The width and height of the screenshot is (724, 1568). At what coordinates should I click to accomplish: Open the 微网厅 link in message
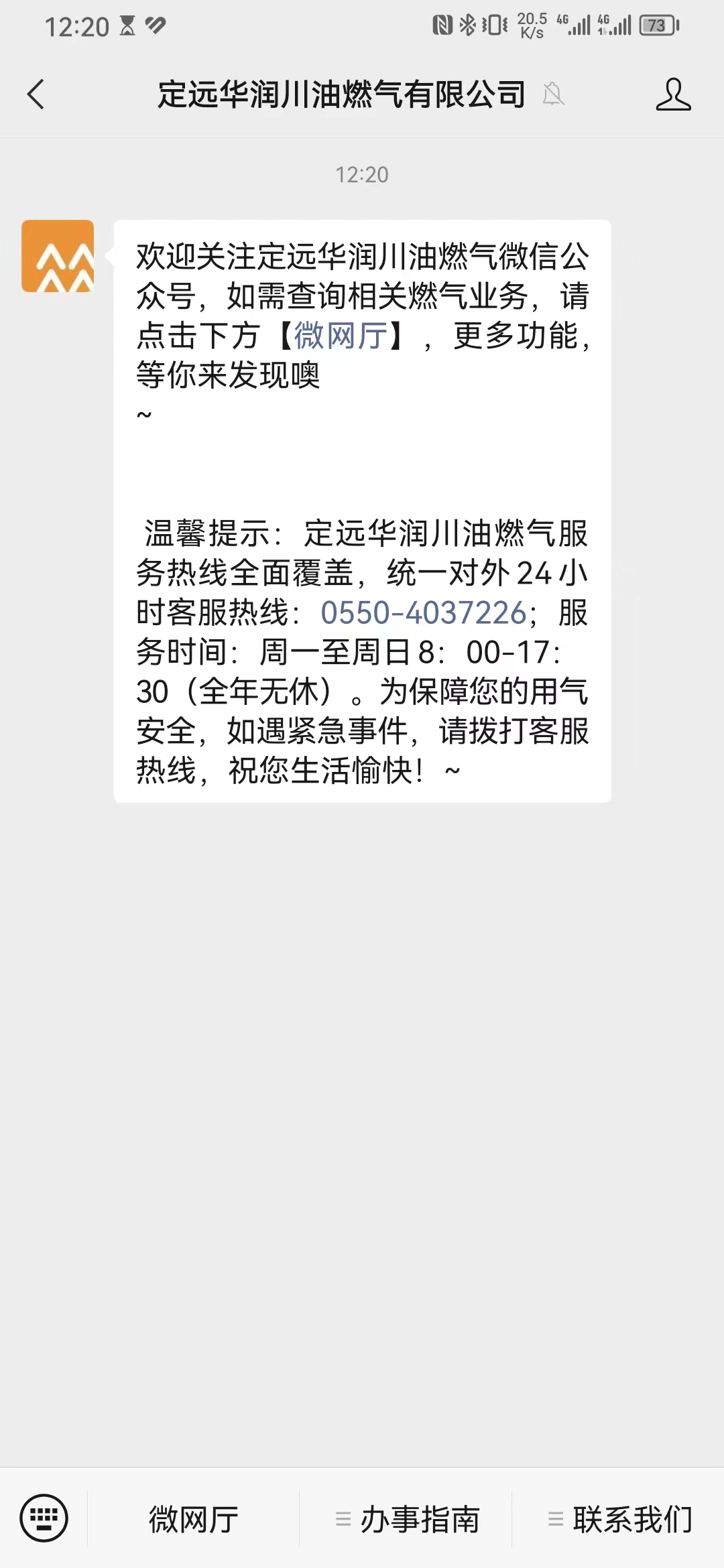(341, 336)
